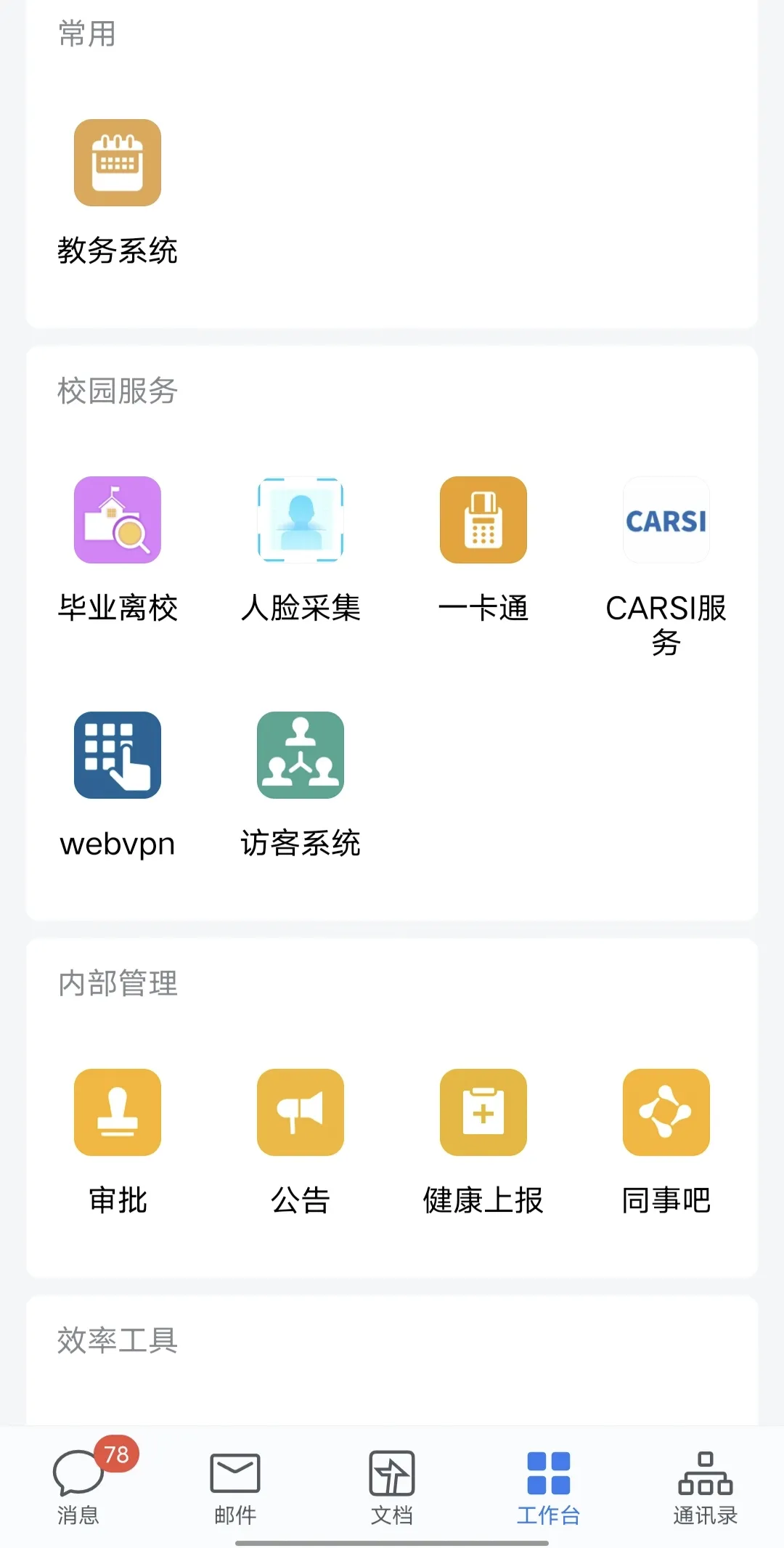Tap the 一卡通 campus card app
Viewport: 784px width, 1548px height.
483,520
